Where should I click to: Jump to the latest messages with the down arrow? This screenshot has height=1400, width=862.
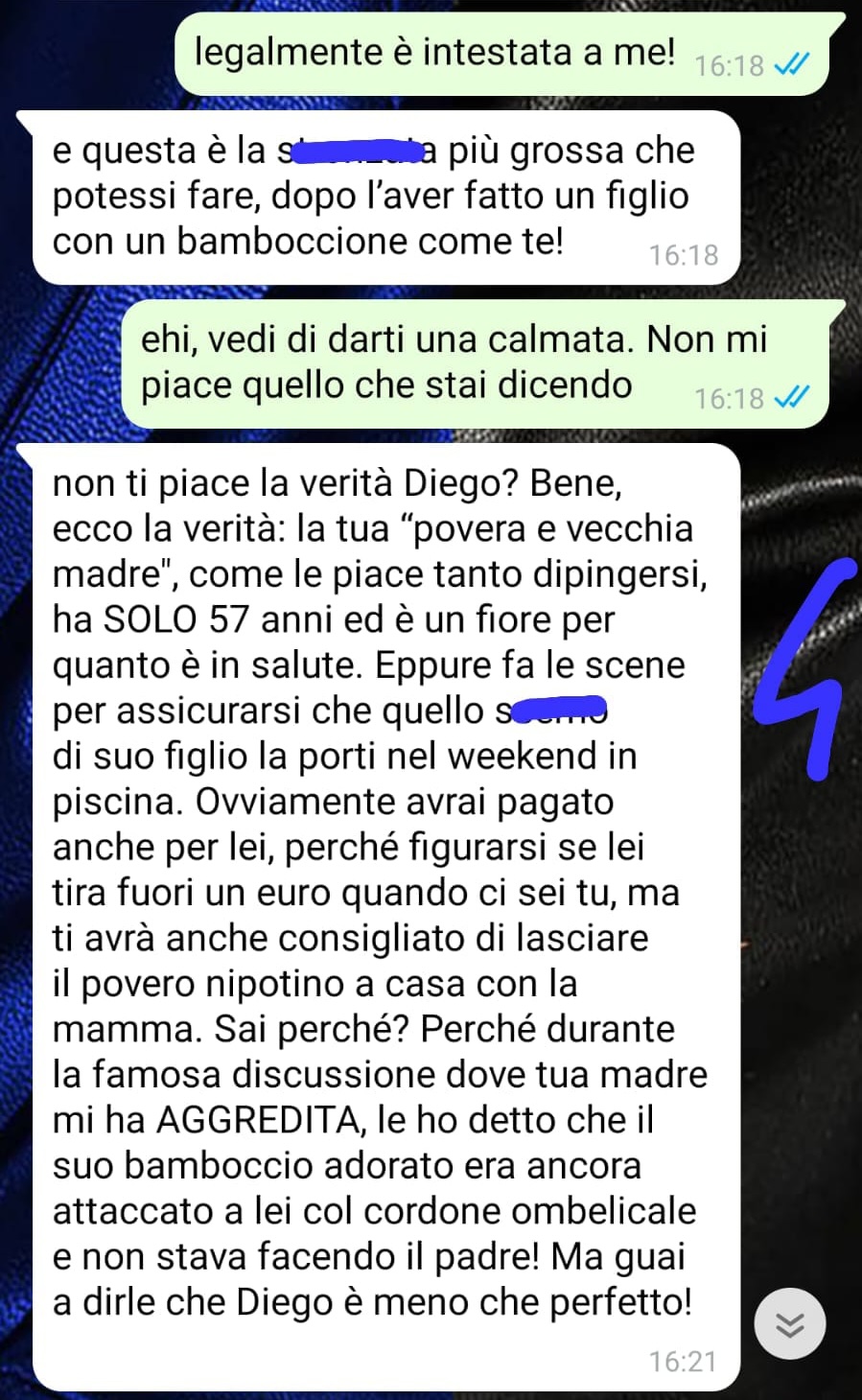[x=790, y=1324]
